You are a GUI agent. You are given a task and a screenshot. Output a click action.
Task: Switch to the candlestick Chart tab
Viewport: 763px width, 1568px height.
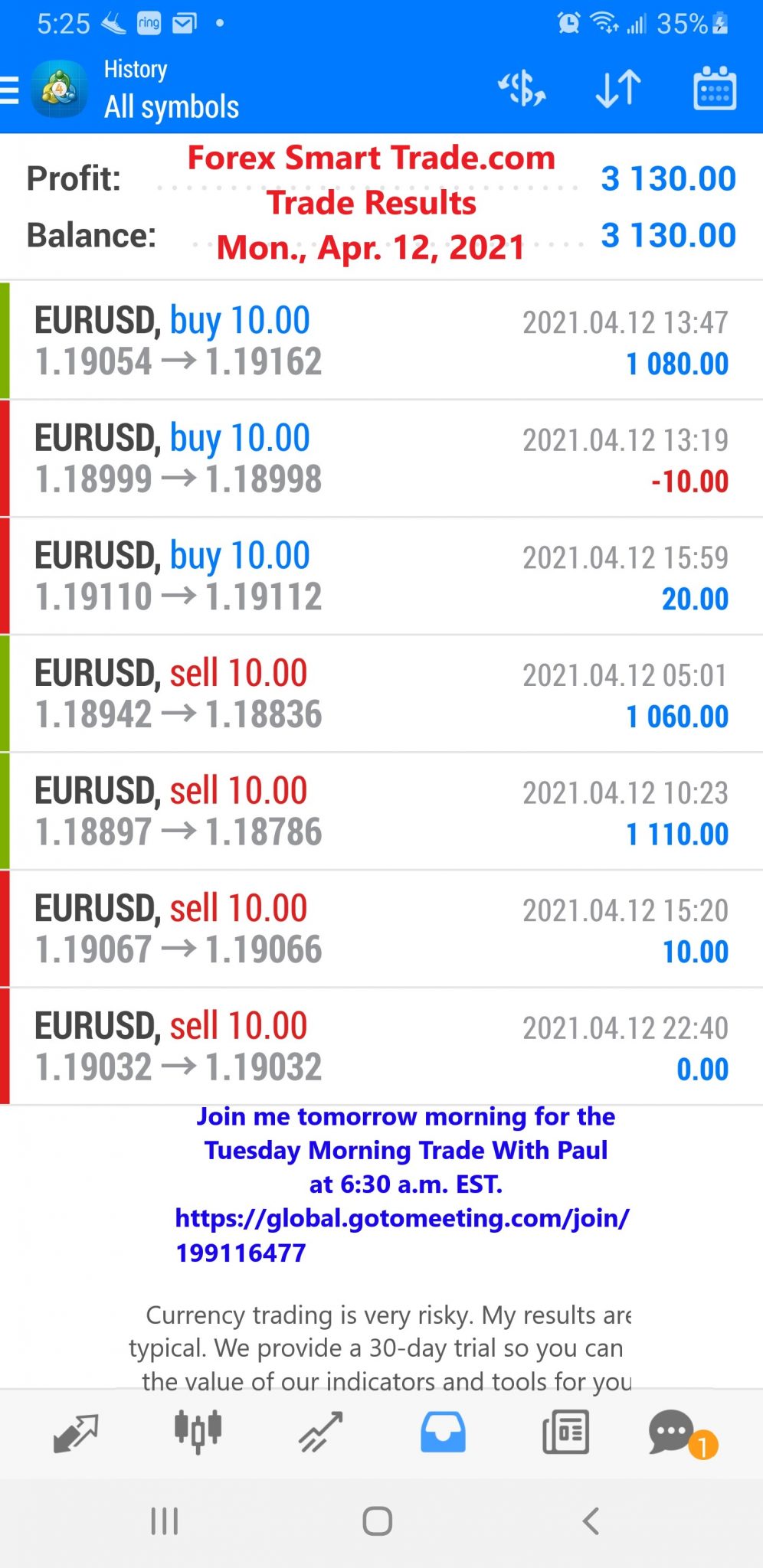pyautogui.click(x=198, y=1431)
